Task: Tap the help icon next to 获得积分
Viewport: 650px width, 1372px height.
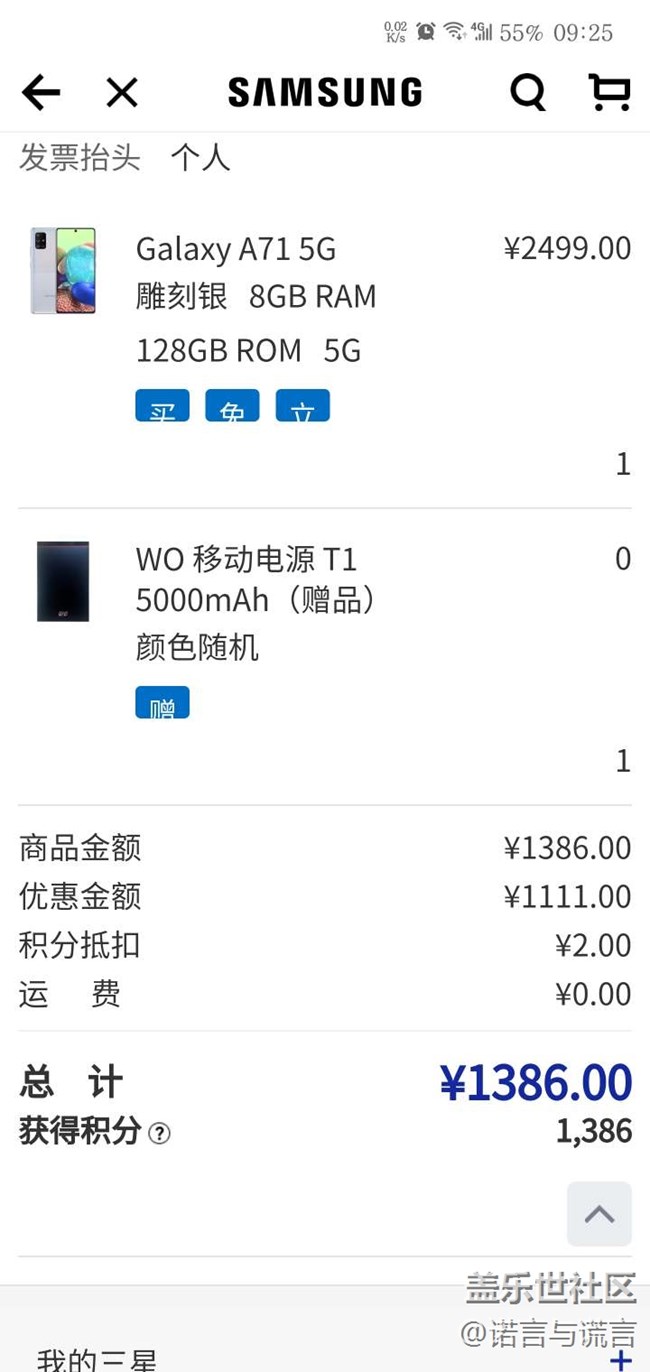Action: [x=159, y=1133]
